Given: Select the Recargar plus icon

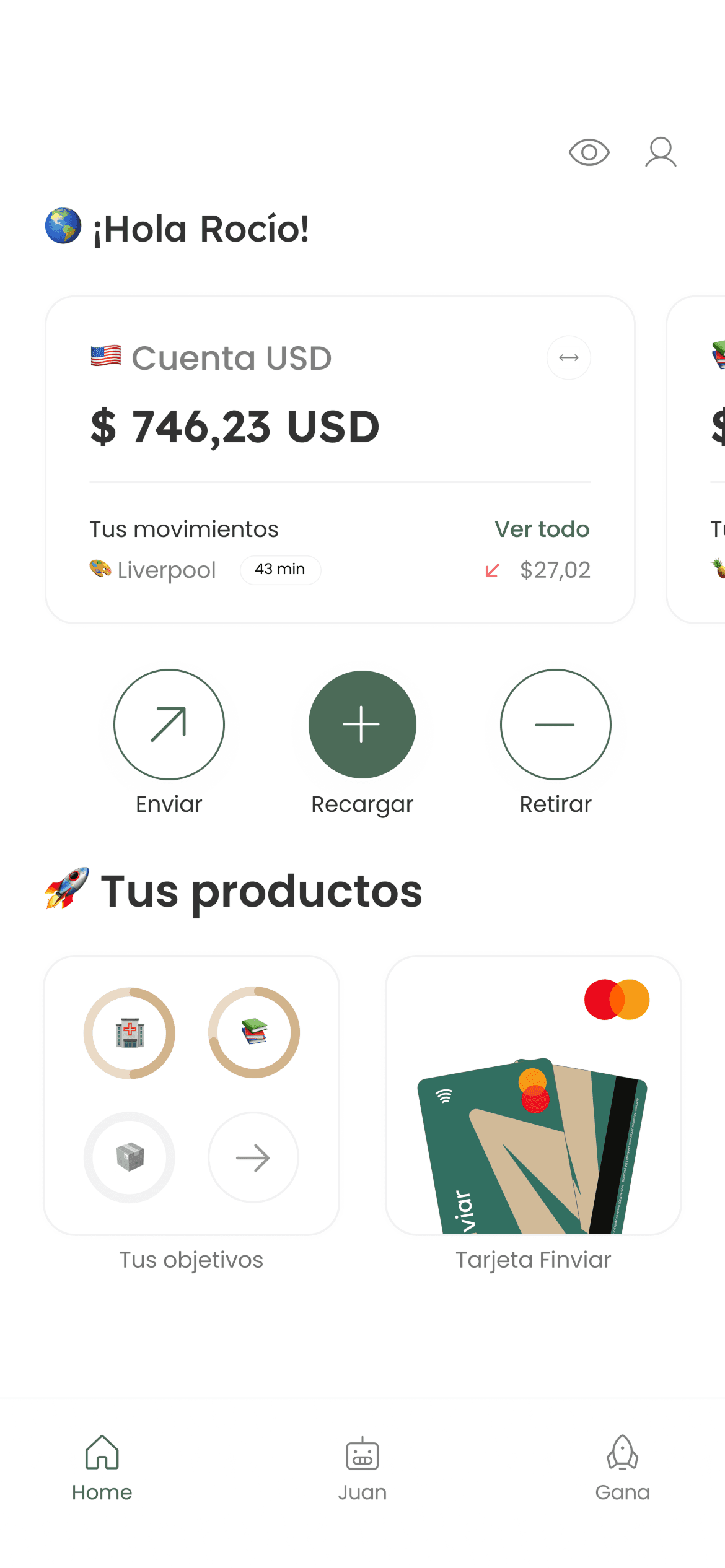Looking at the screenshot, I should (x=362, y=725).
